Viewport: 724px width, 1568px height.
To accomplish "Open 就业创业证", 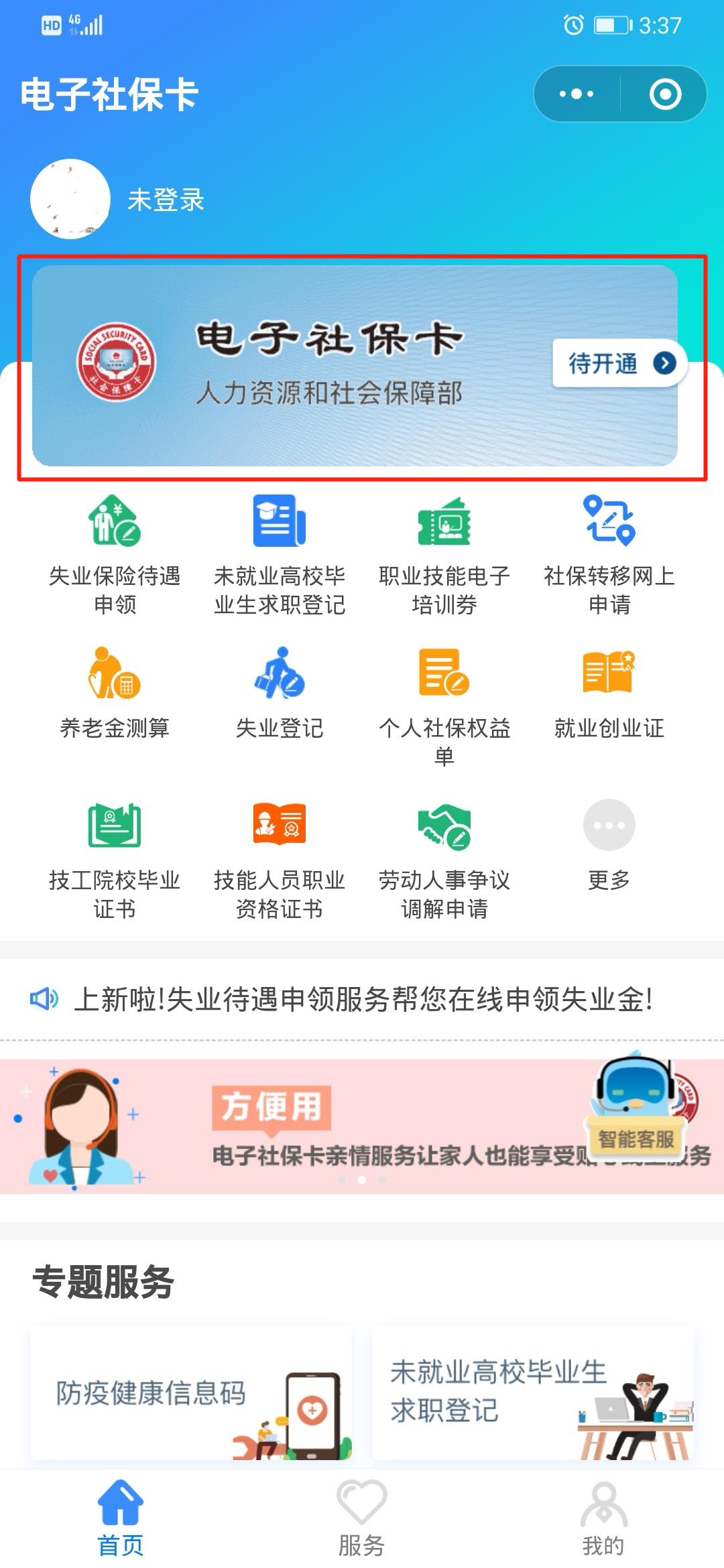I will tap(609, 692).
